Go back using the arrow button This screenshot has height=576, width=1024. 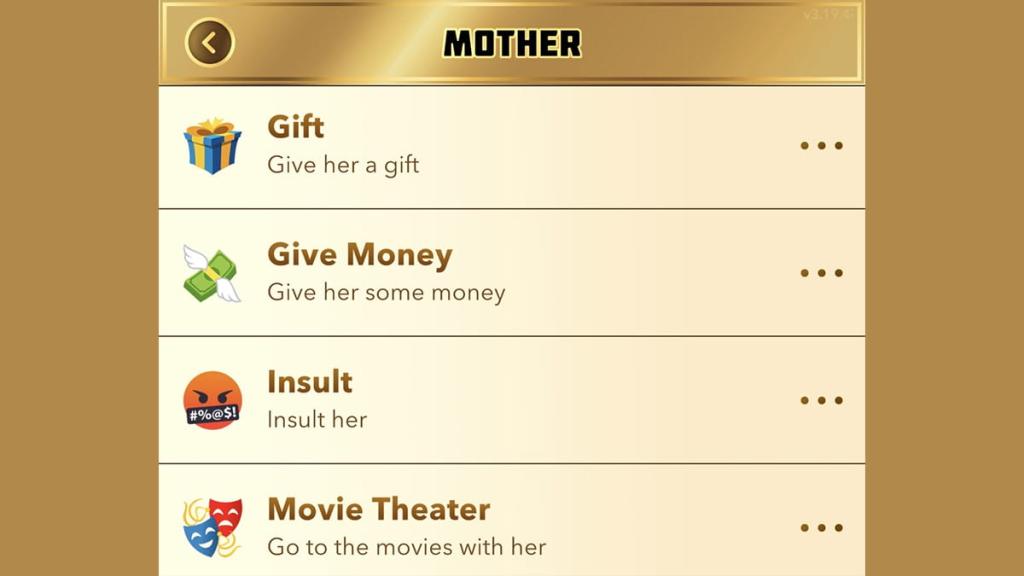(x=209, y=43)
